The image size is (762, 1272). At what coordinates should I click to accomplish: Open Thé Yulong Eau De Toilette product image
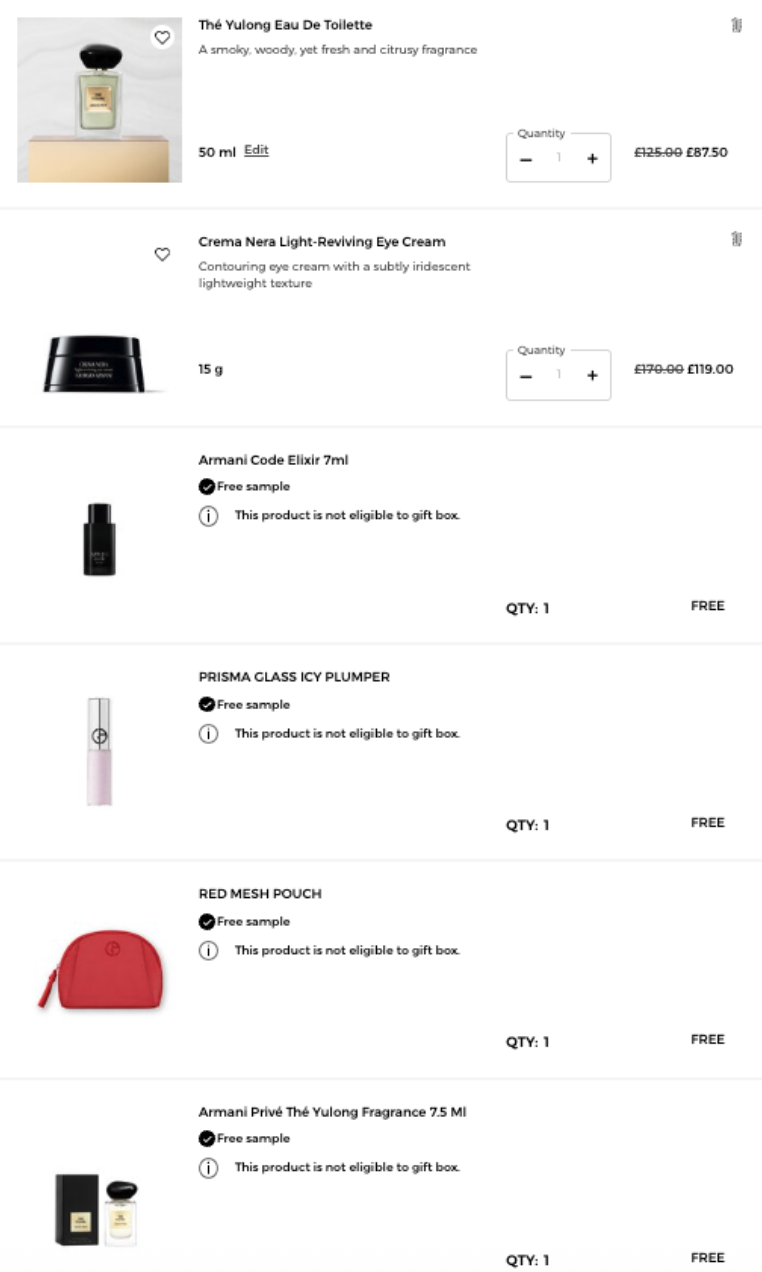coord(99,100)
